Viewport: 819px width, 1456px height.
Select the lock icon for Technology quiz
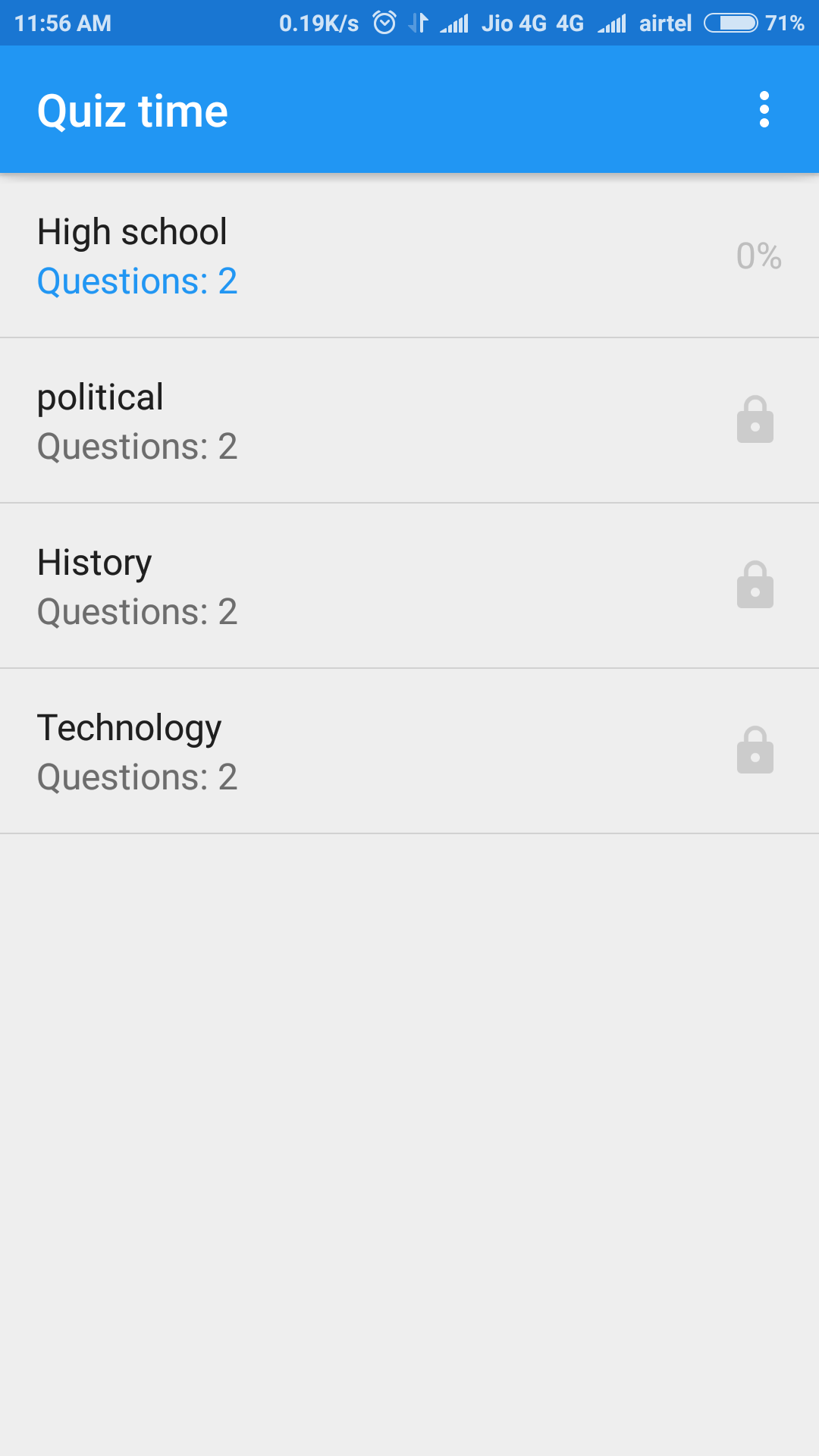click(x=755, y=750)
